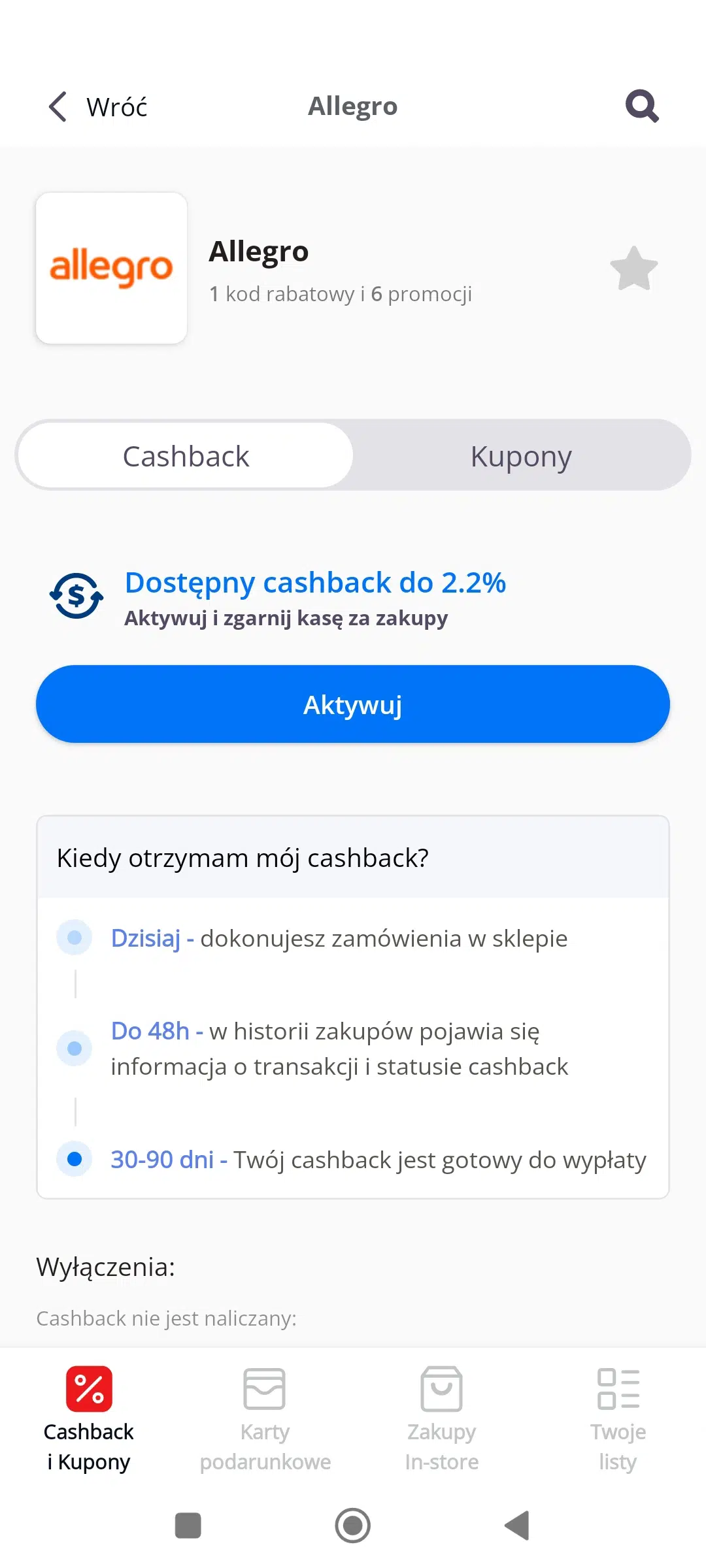
Task: Open search from the top bar
Action: (642, 105)
